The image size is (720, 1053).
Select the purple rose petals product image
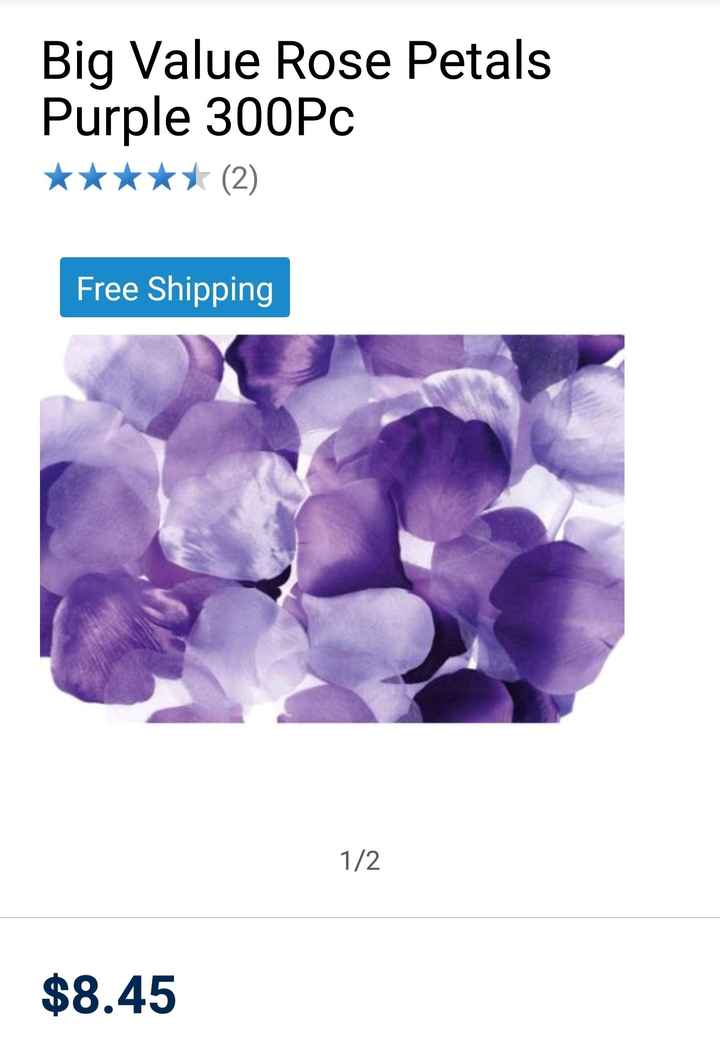pos(330,530)
